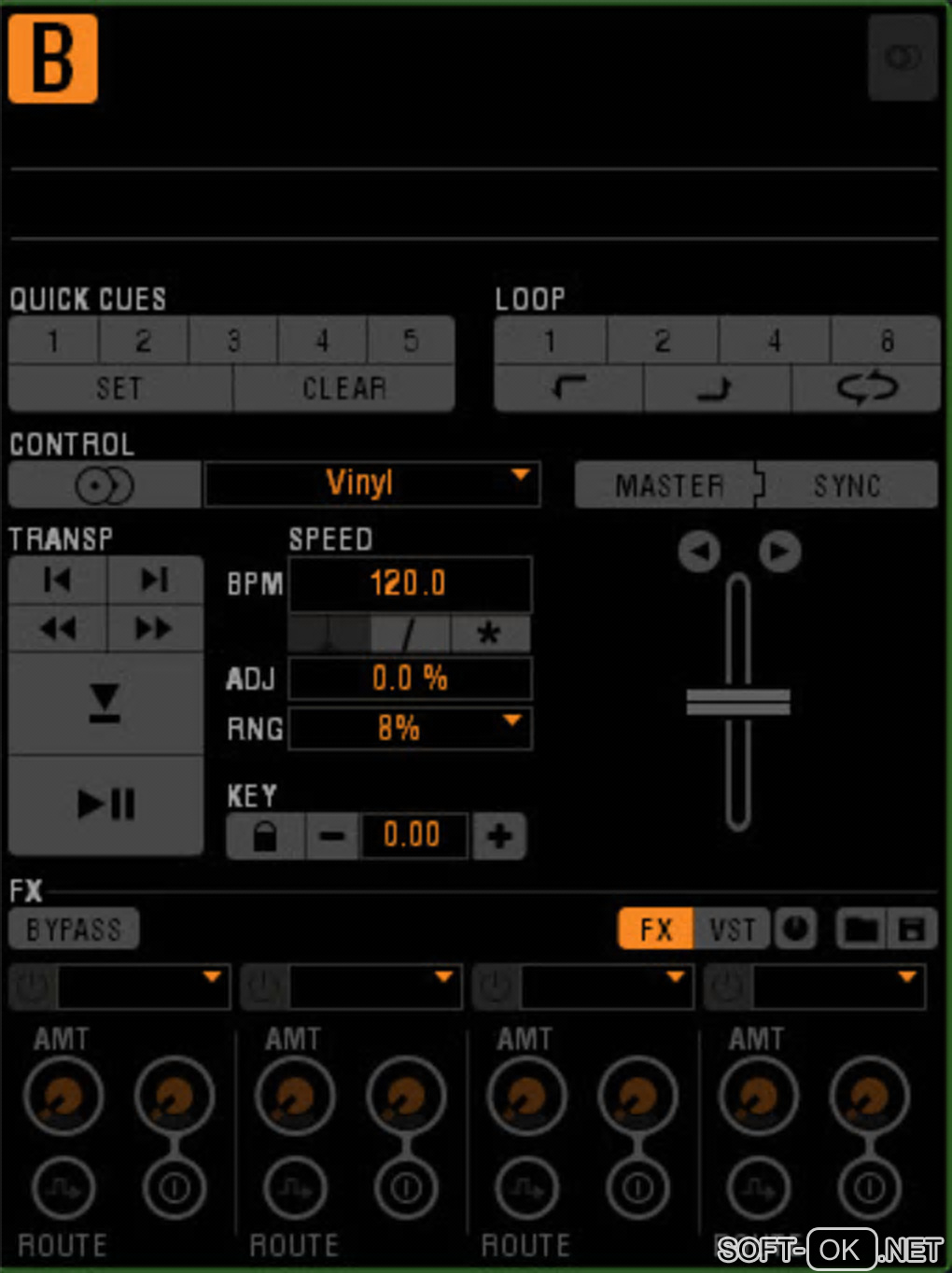Raise the key with the plus button
This screenshot has height=1273, width=952.
coord(499,835)
